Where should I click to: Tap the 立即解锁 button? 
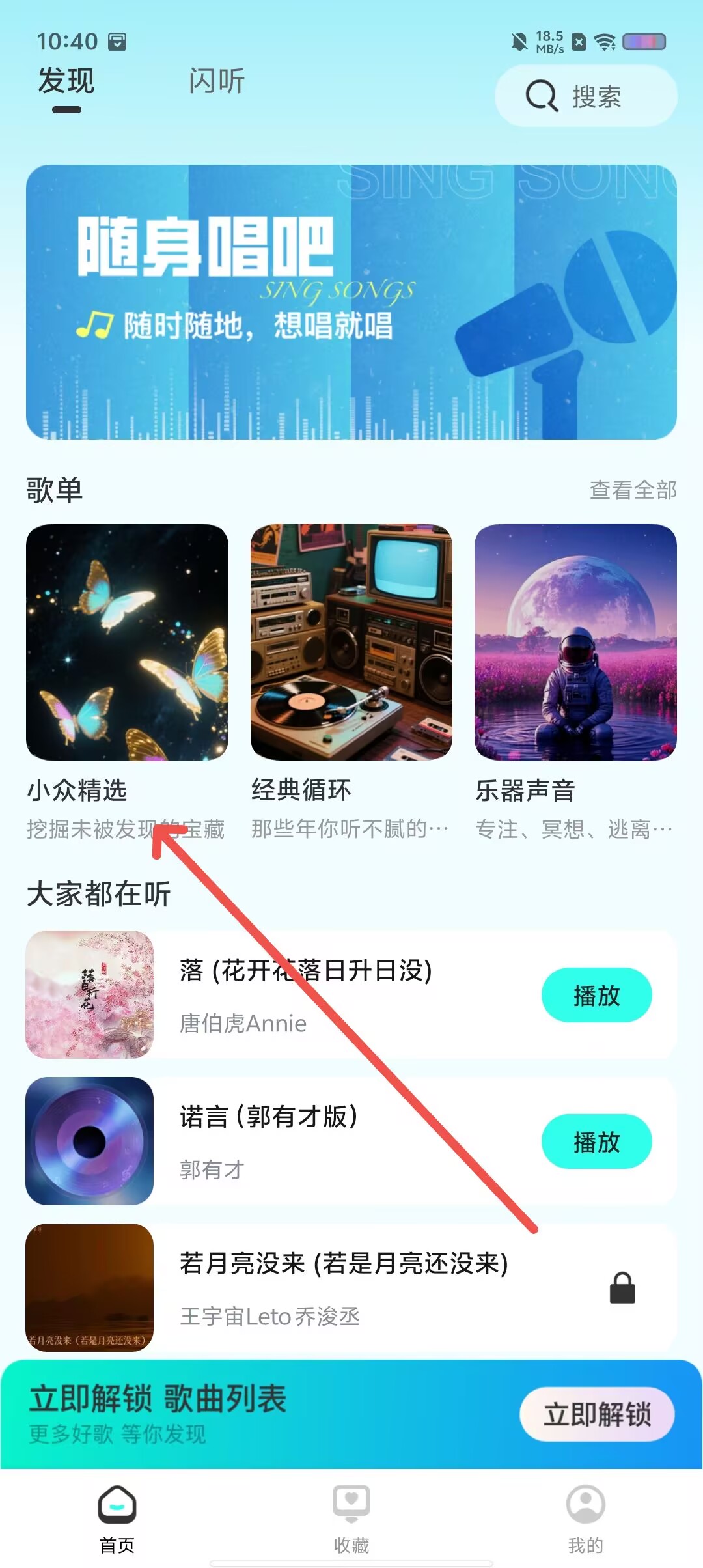coord(597,1414)
